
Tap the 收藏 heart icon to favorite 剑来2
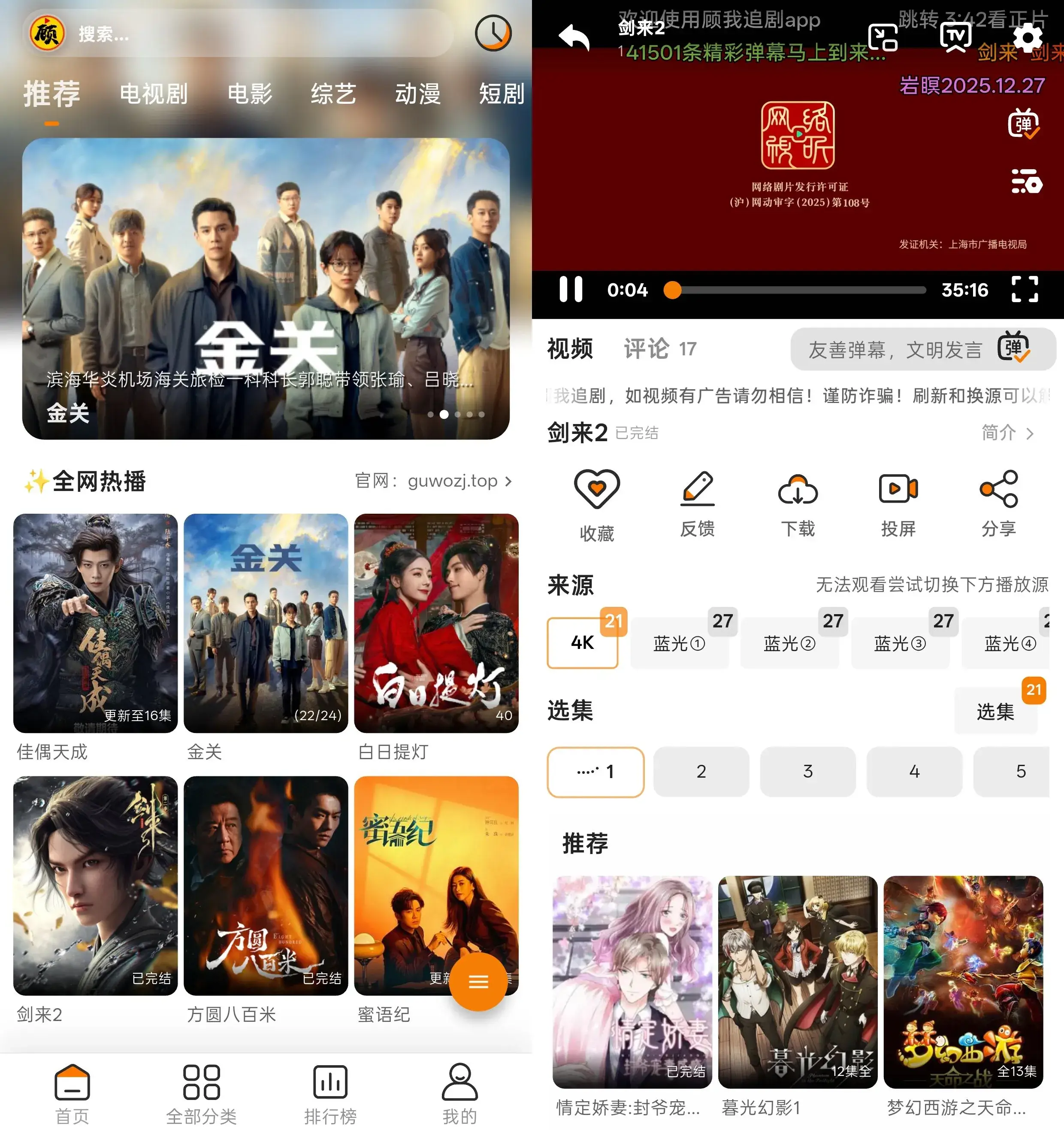point(596,490)
